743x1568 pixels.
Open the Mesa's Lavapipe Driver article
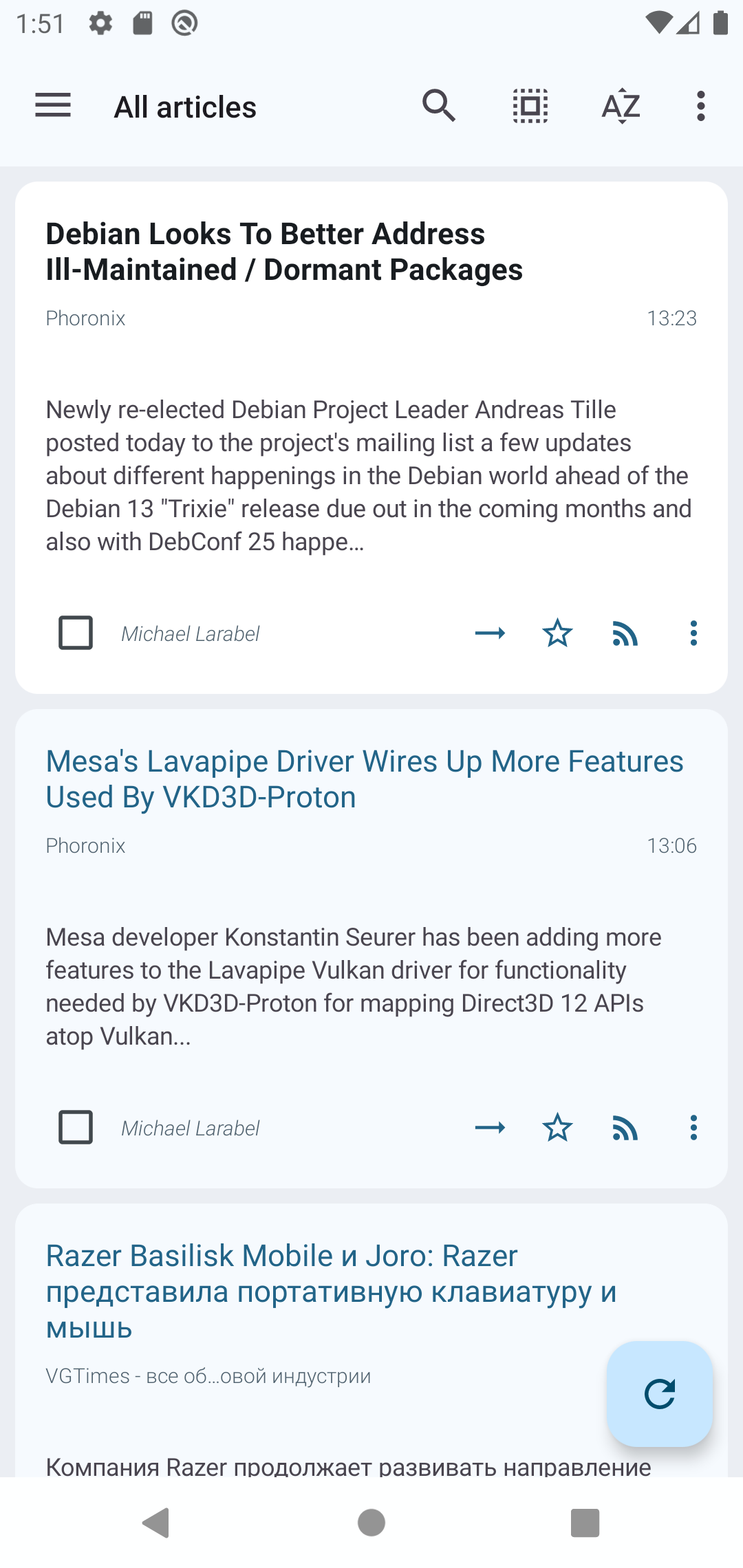point(365,779)
